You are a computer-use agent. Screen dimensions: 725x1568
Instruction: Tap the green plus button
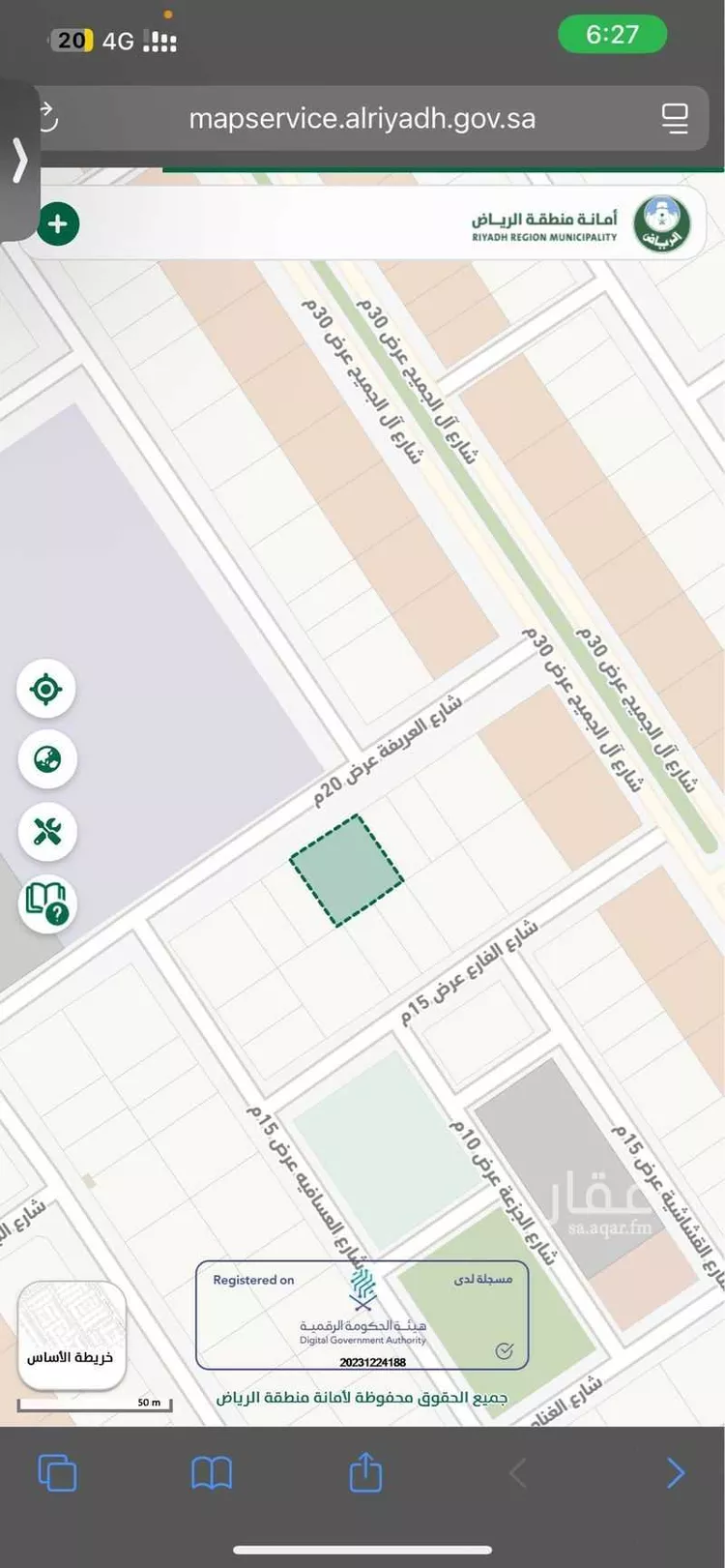tap(58, 224)
